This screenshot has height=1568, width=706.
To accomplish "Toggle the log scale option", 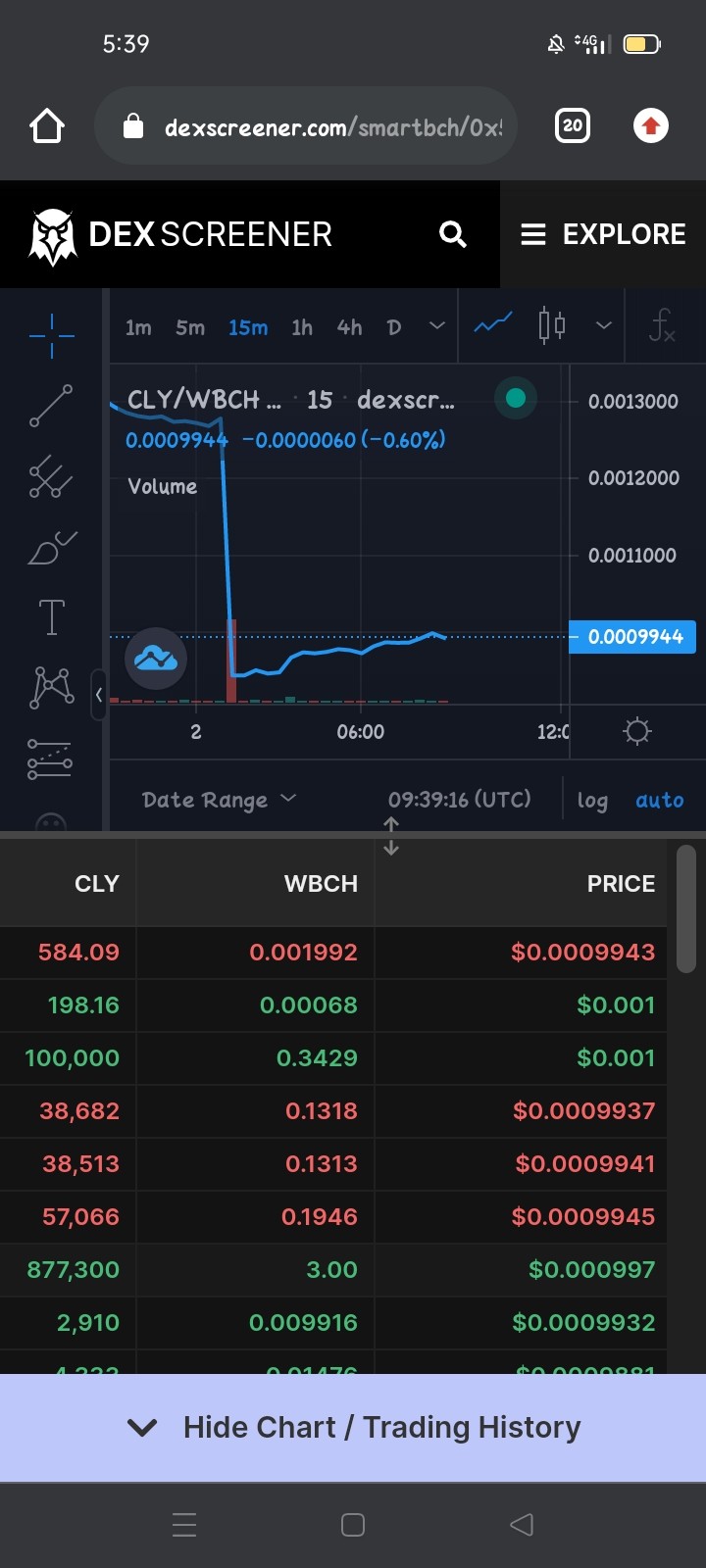I will pos(592,801).
